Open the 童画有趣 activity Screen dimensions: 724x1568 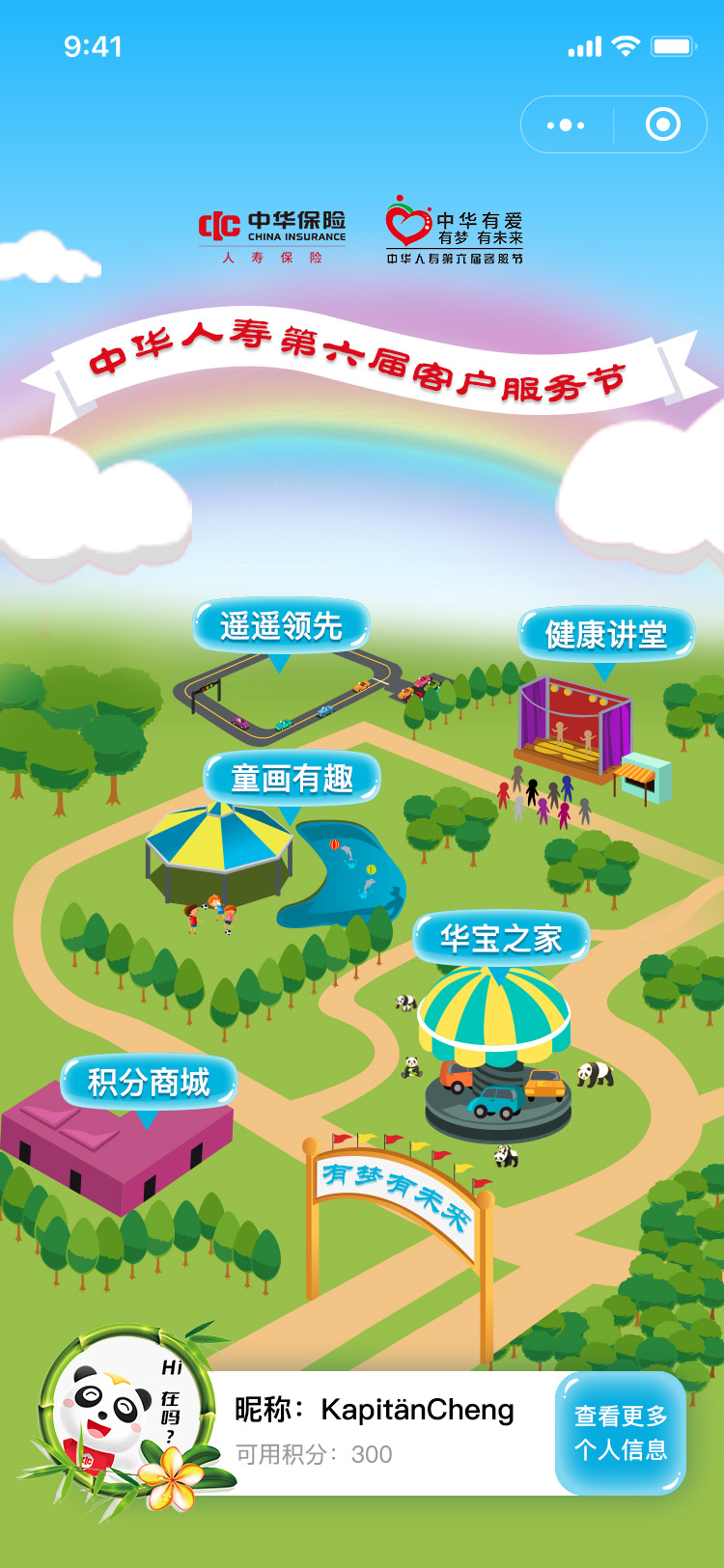coord(292,778)
